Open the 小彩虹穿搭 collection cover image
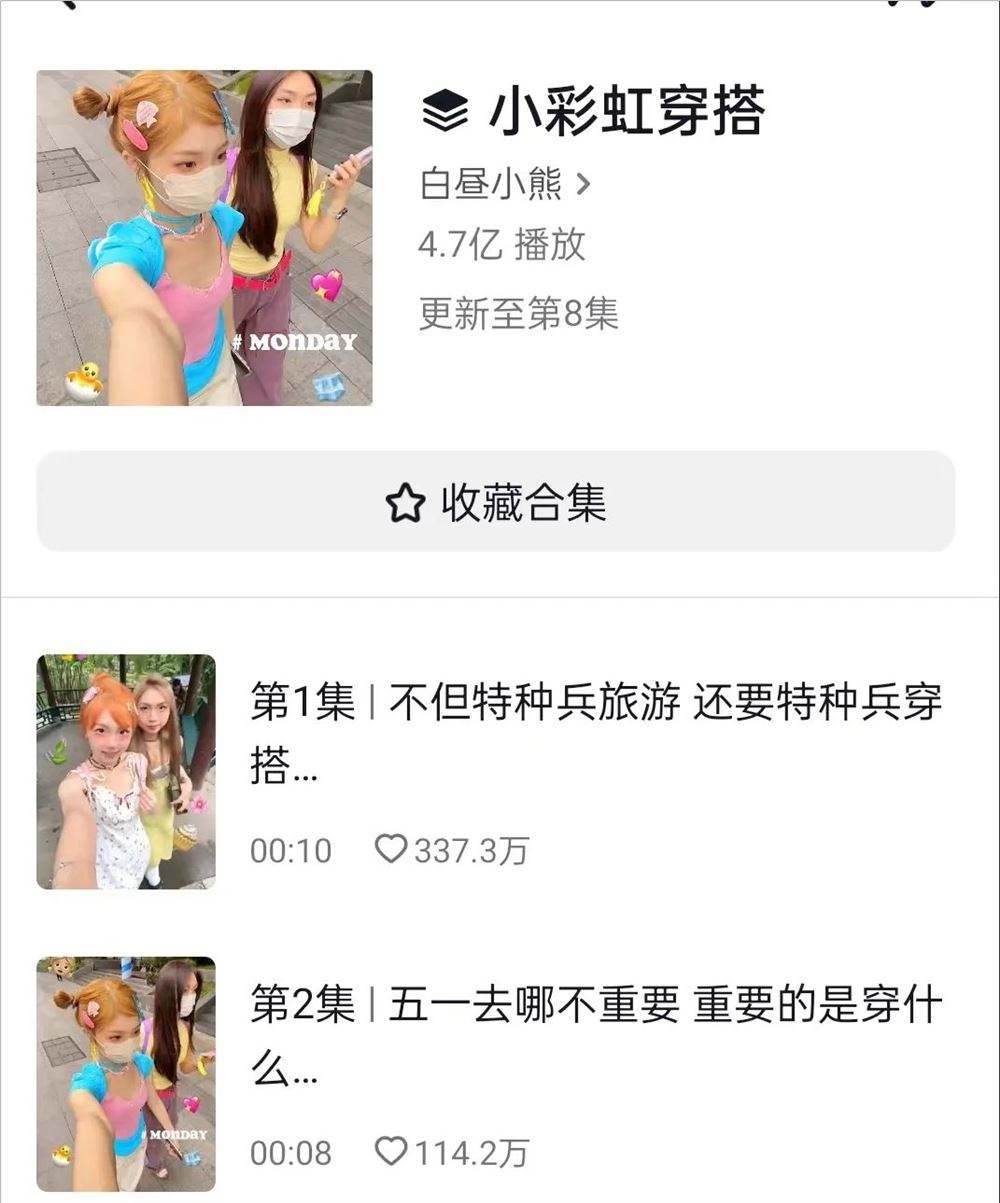The height and width of the screenshot is (1203, 1000). (x=205, y=238)
